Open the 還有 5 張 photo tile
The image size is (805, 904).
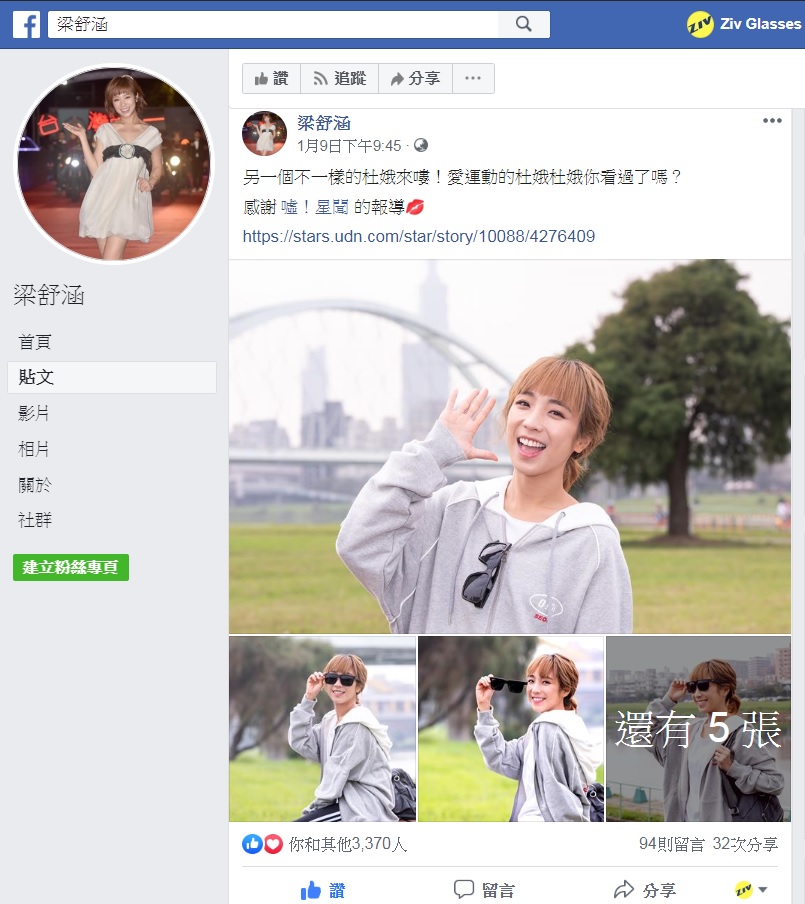tap(698, 729)
